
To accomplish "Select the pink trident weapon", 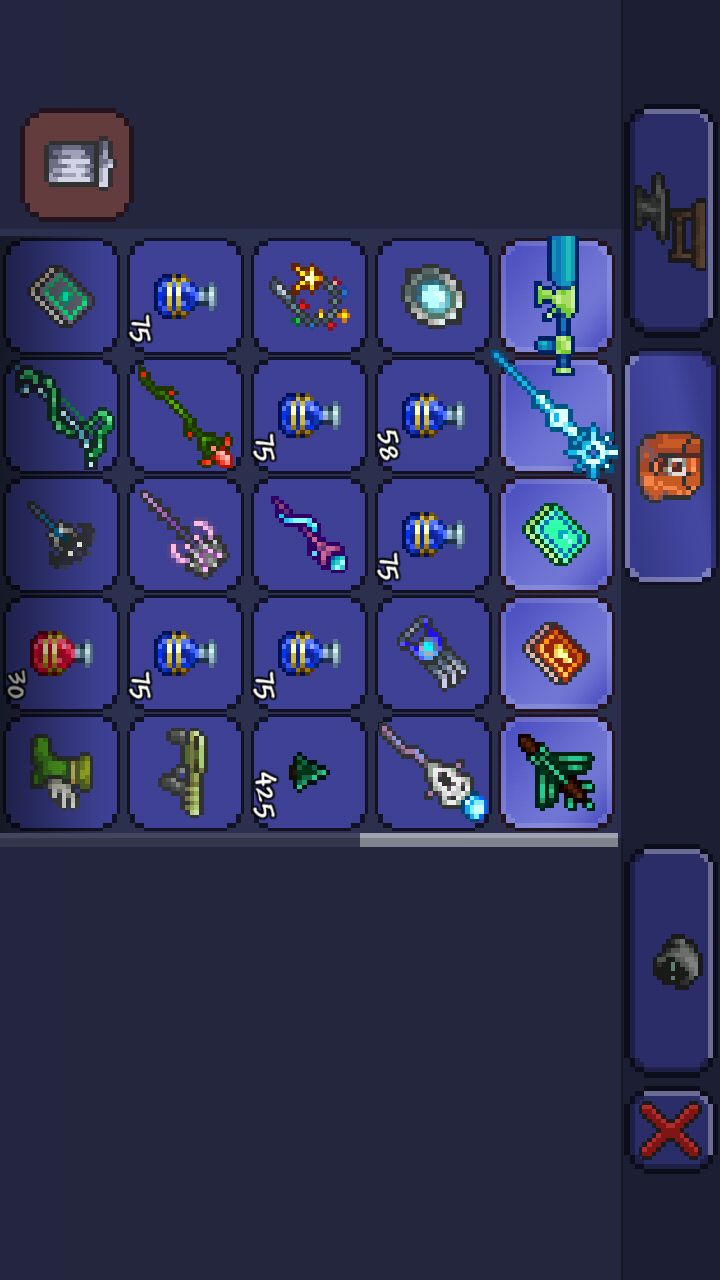I will click(x=185, y=534).
